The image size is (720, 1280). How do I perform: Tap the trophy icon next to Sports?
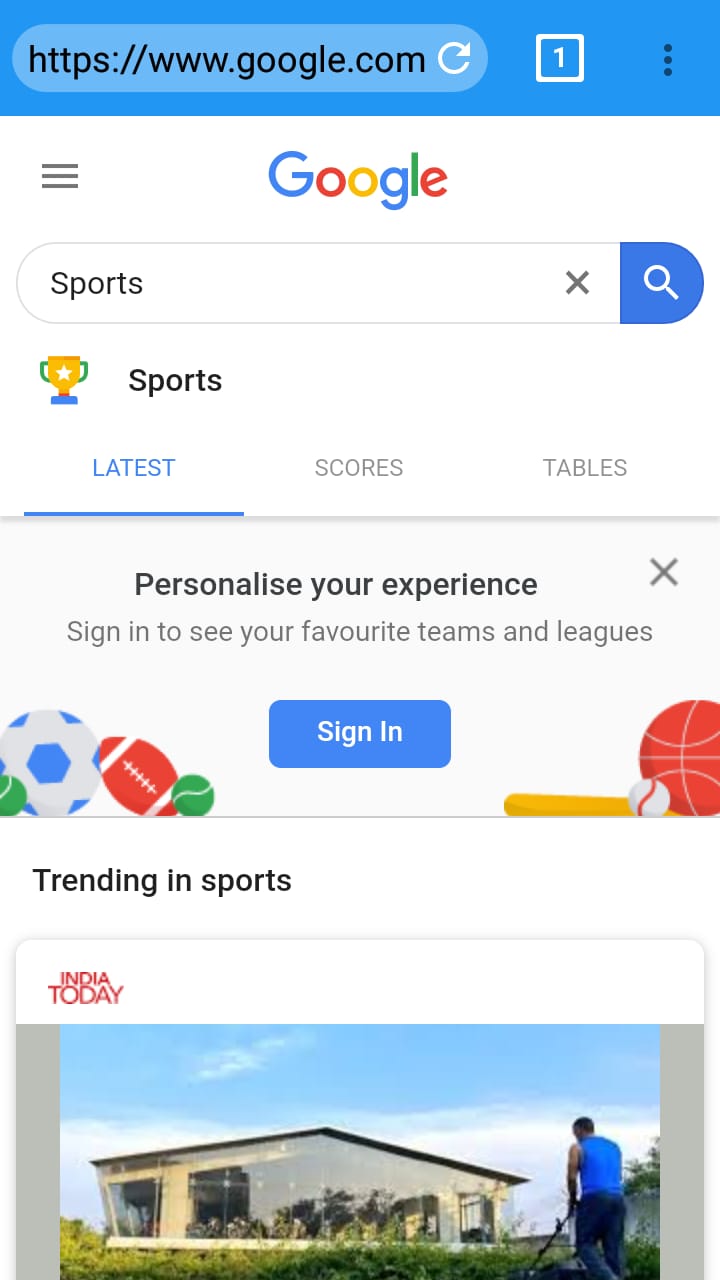[x=64, y=378]
